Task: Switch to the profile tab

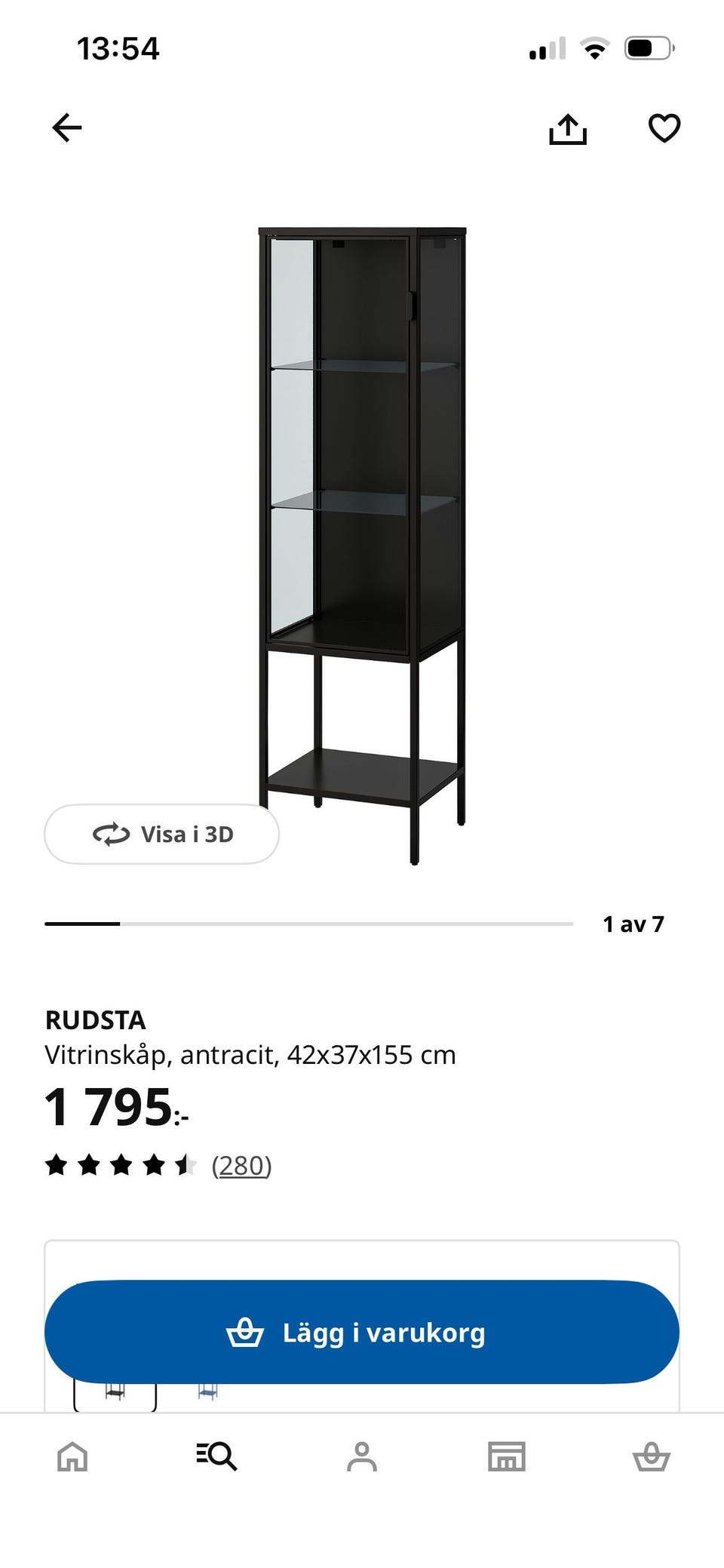Action: coord(362,1457)
